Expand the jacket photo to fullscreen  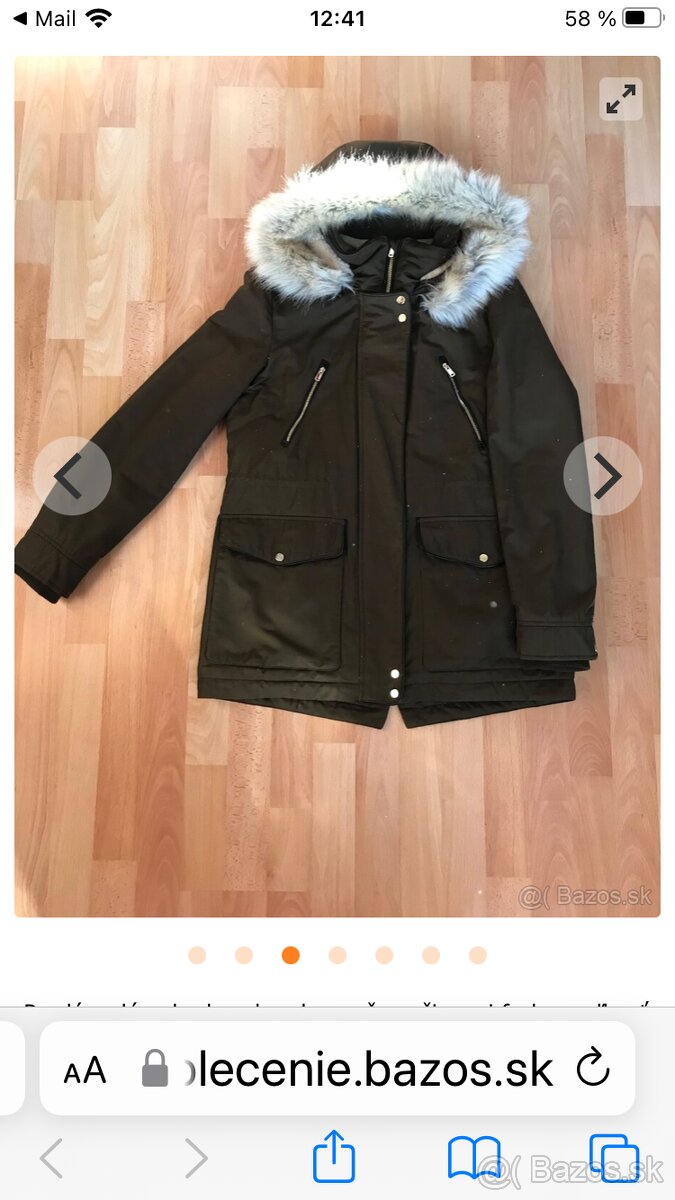621,99
